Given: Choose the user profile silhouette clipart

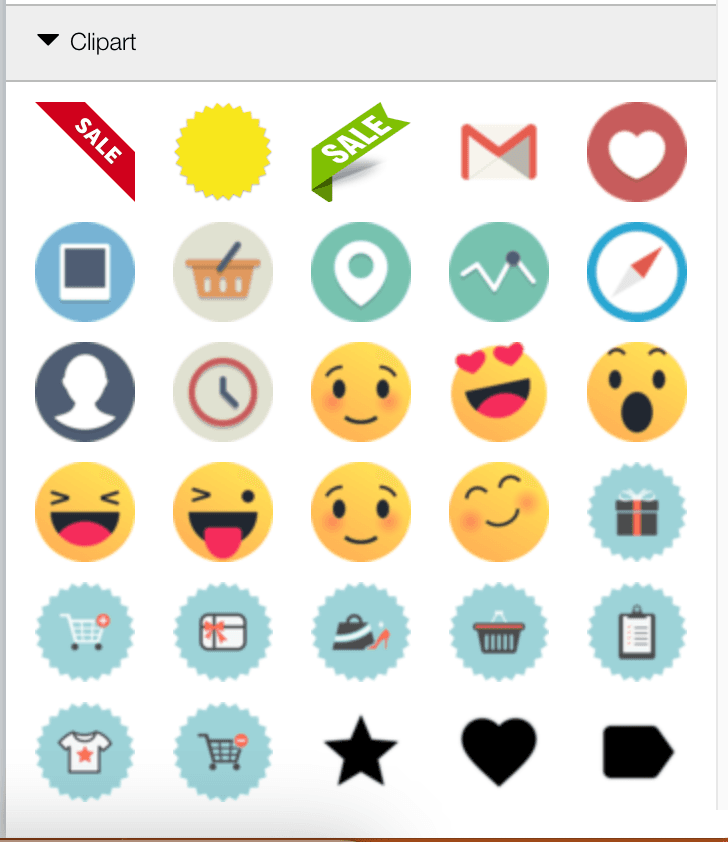Looking at the screenshot, I should (85, 392).
